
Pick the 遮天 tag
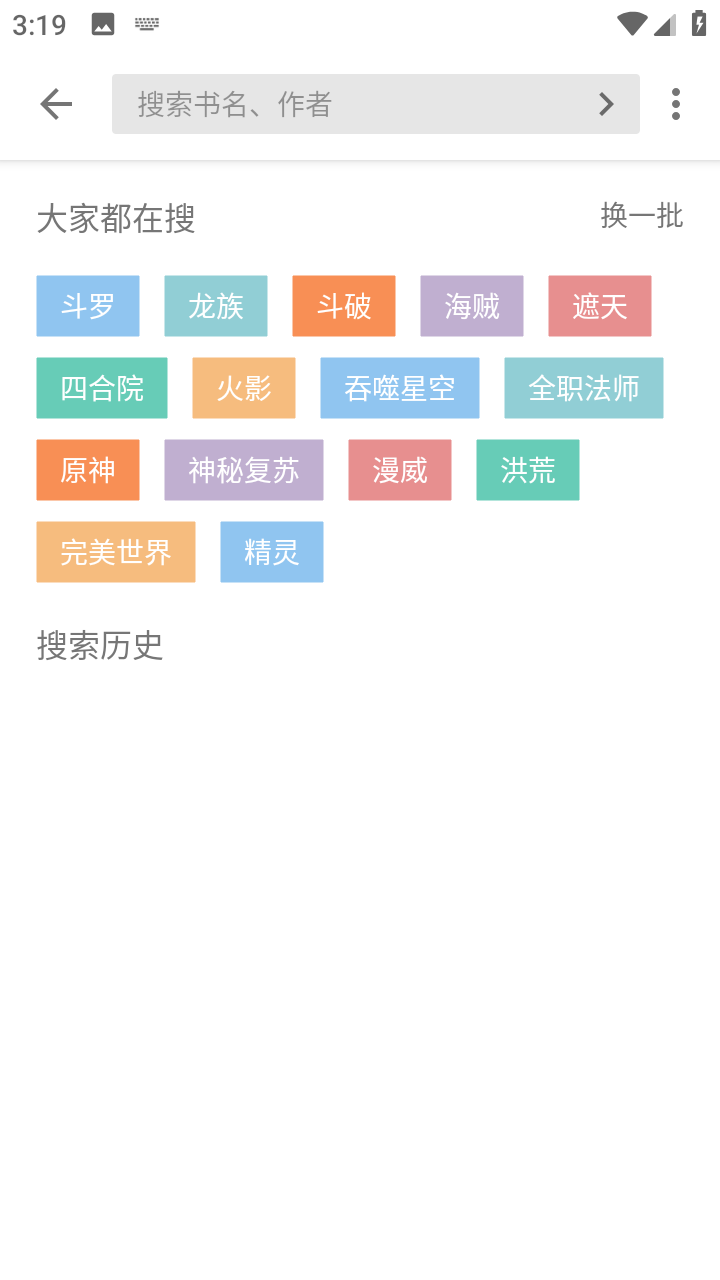[x=600, y=306]
